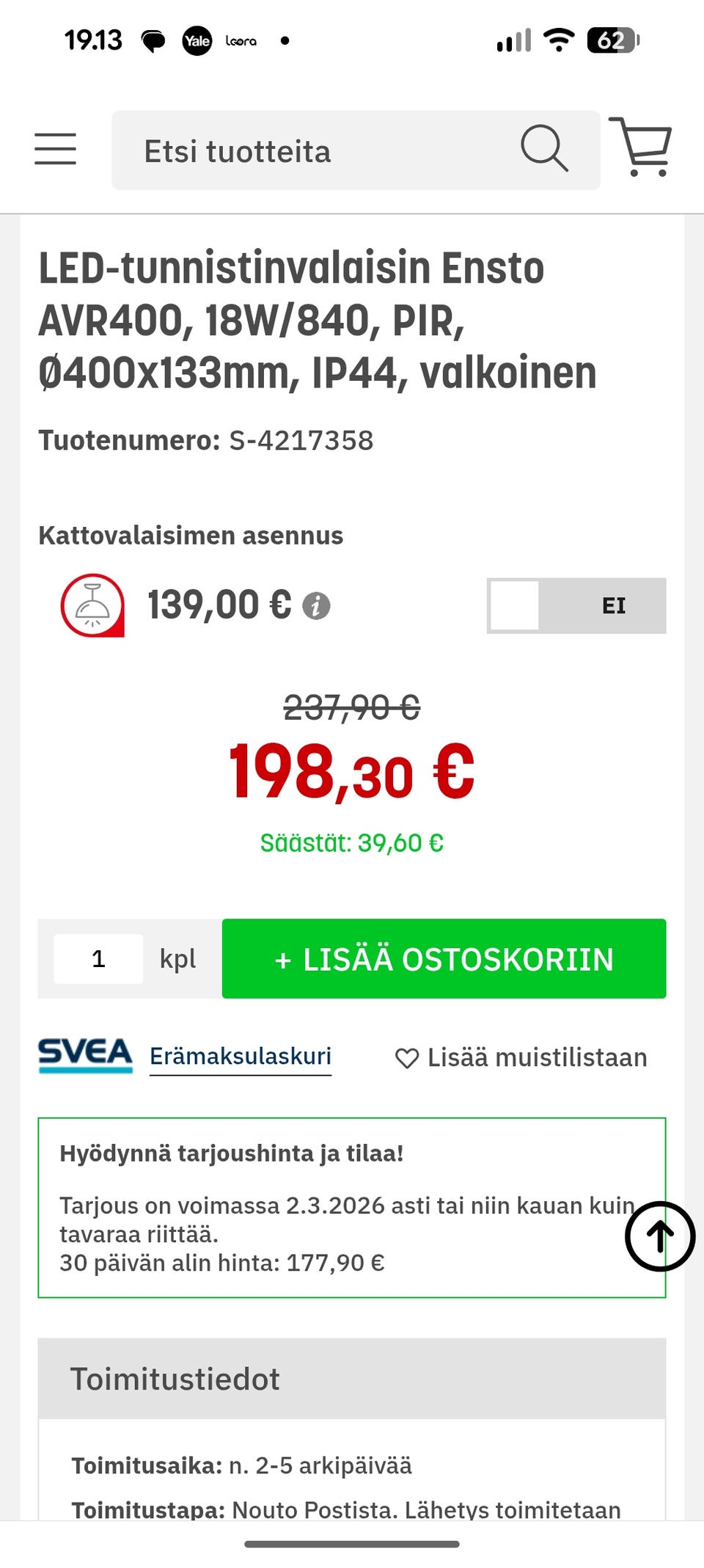The image size is (704, 1568).
Task: Tap Lisää muistilistaan to save product
Action: click(521, 1057)
